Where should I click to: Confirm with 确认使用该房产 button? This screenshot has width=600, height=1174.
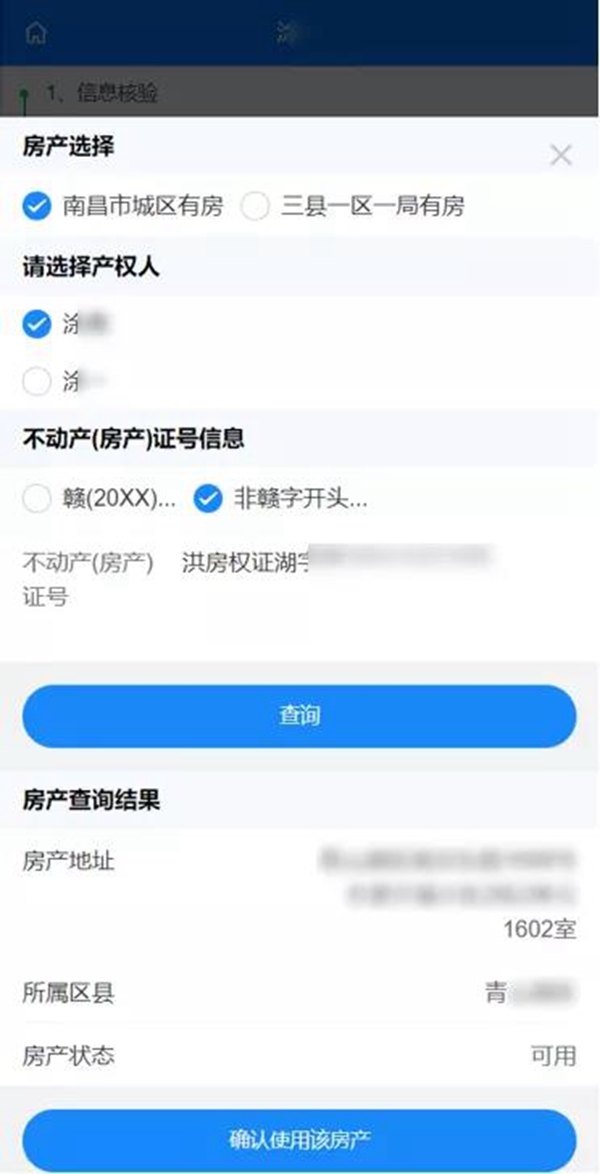[299, 1139]
